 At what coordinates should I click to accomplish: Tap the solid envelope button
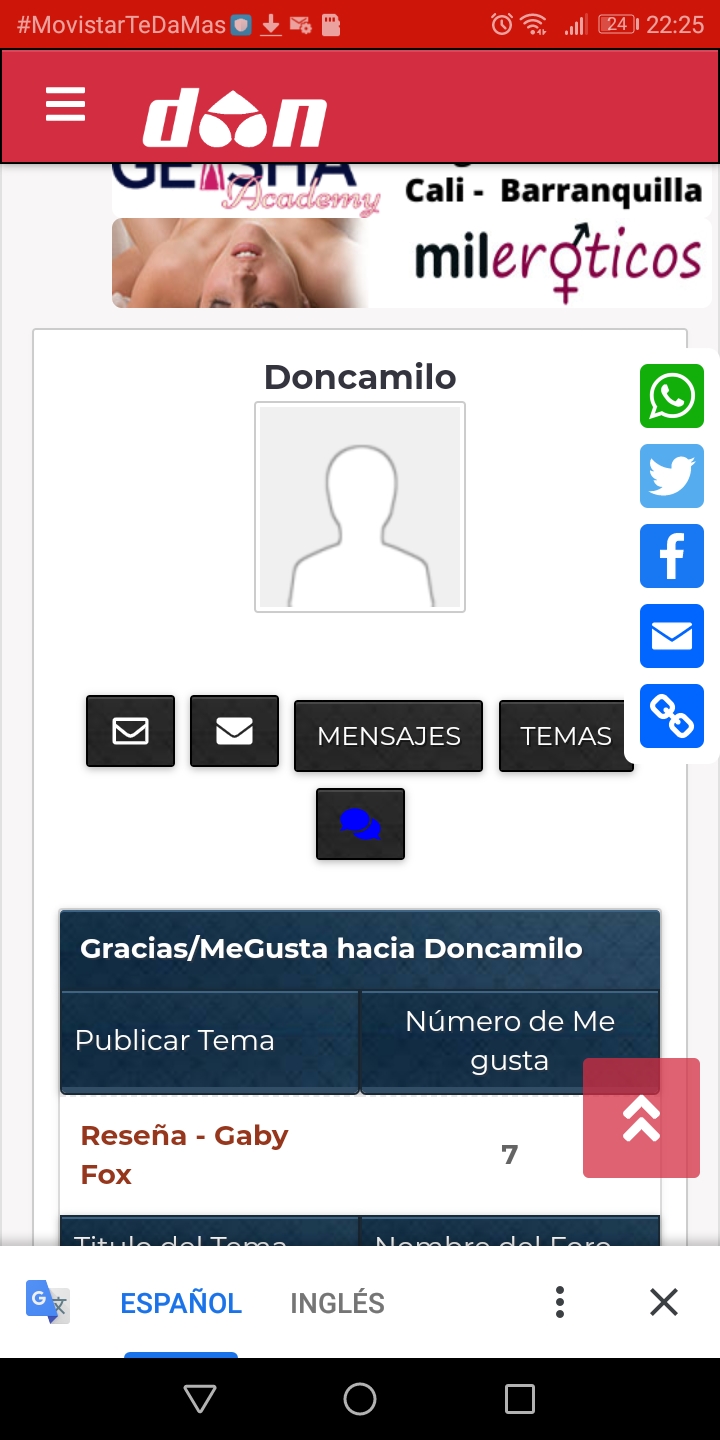[234, 731]
